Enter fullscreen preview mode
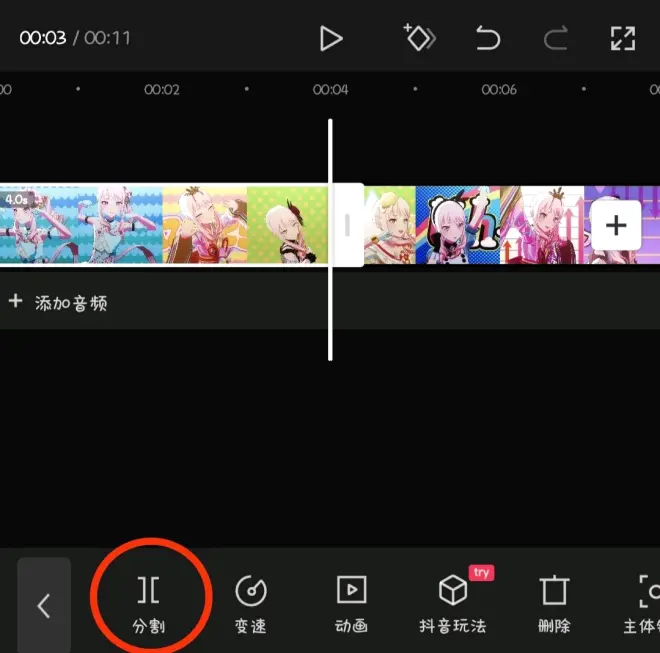Viewport: 660px width, 653px height. coord(623,39)
